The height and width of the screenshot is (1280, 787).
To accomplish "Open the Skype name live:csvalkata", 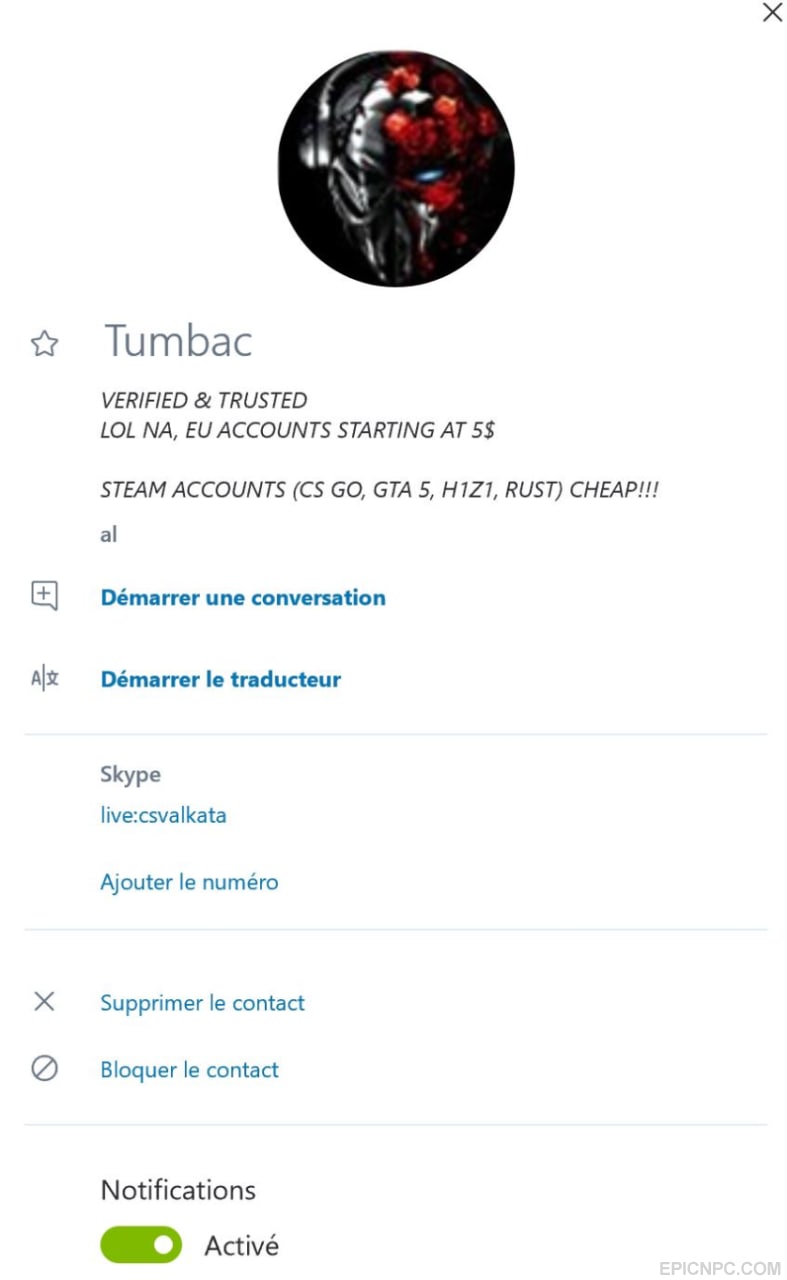I will click(x=163, y=815).
